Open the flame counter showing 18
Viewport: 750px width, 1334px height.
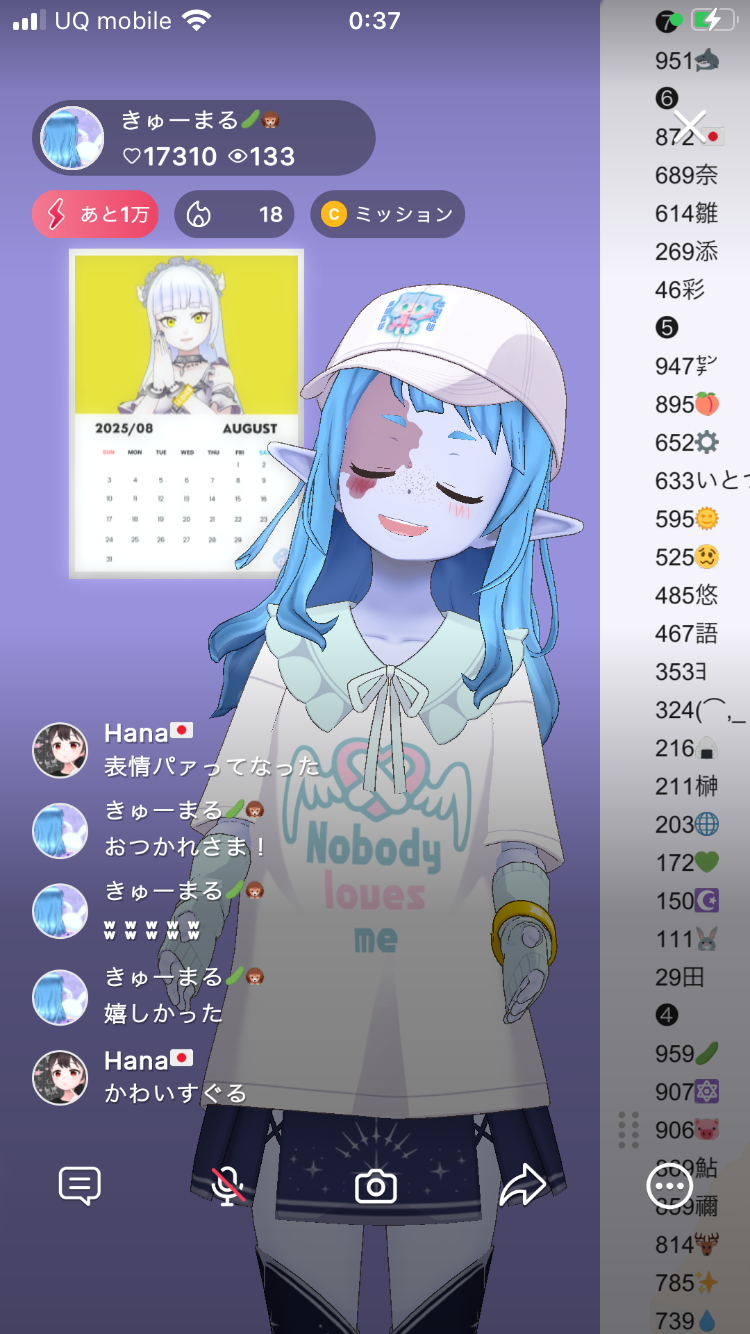pos(234,214)
